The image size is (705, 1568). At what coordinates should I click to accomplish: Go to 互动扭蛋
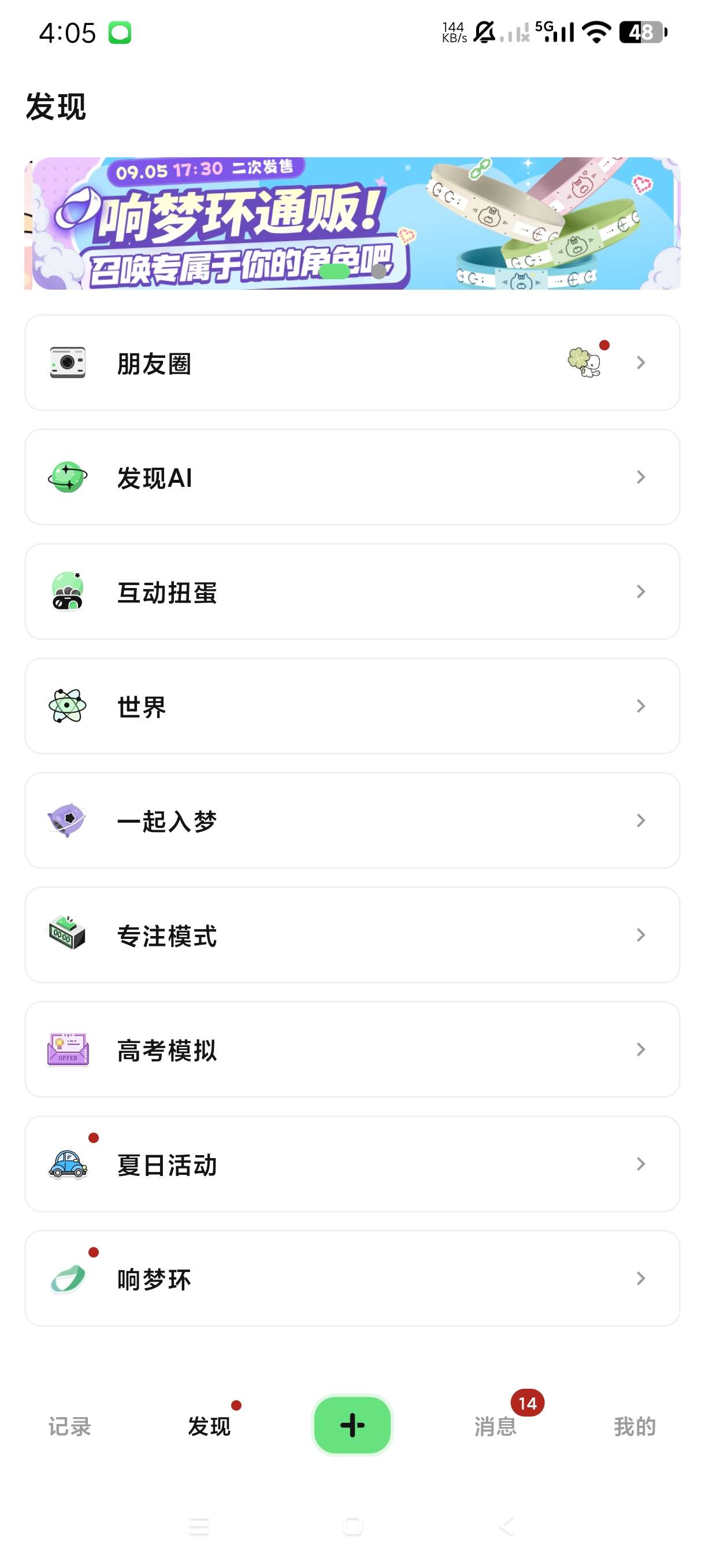(351, 591)
